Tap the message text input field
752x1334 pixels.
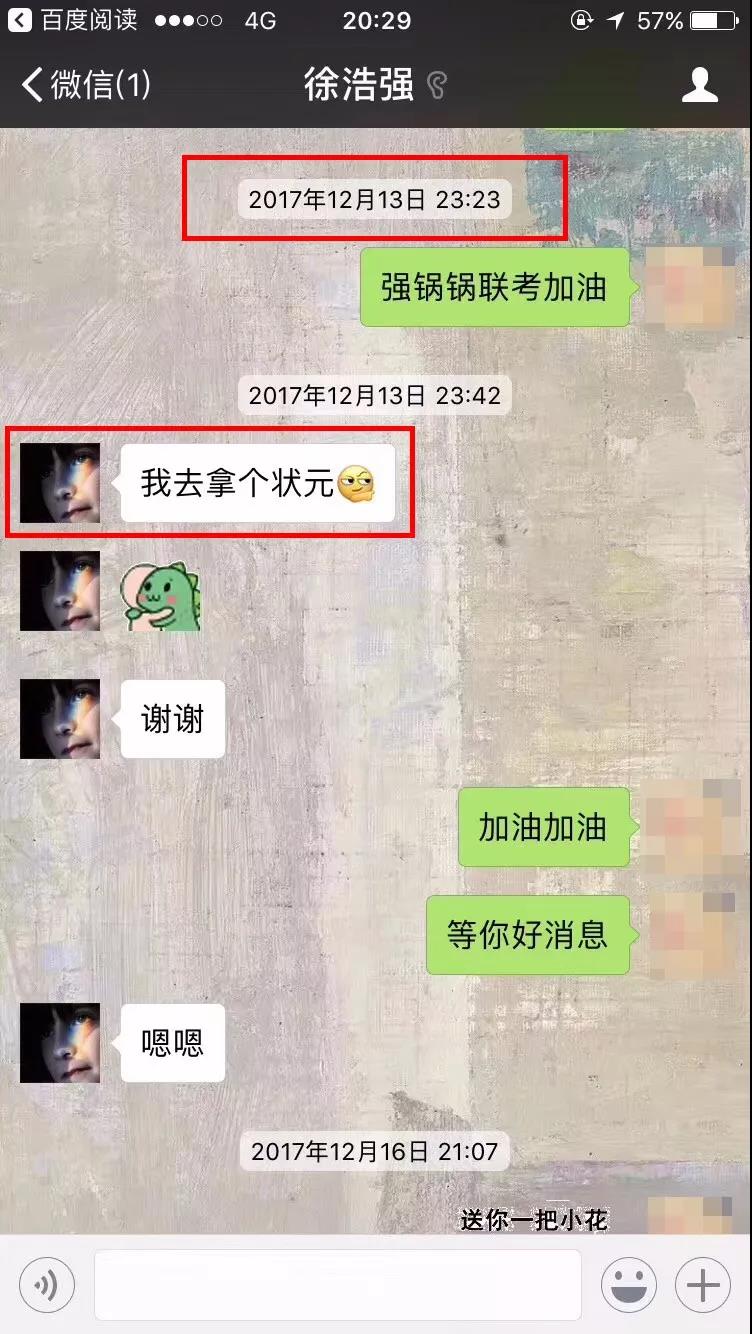(x=337, y=1285)
